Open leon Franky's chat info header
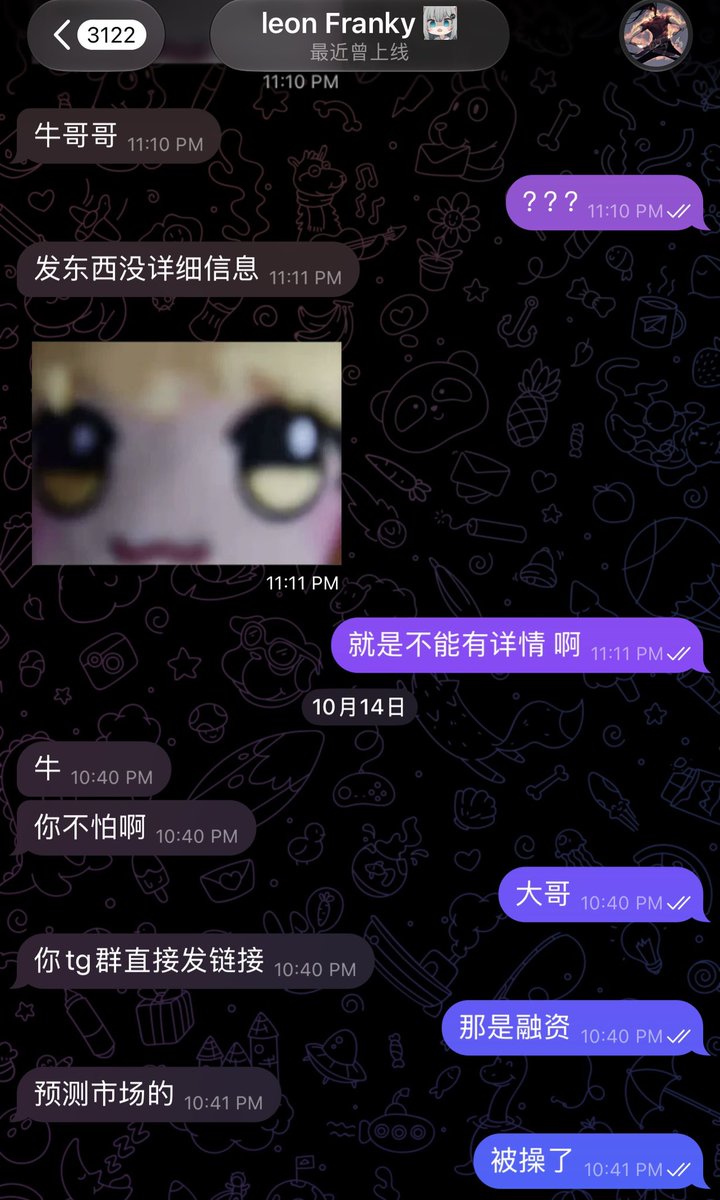The height and width of the screenshot is (1200, 720). click(x=359, y=36)
